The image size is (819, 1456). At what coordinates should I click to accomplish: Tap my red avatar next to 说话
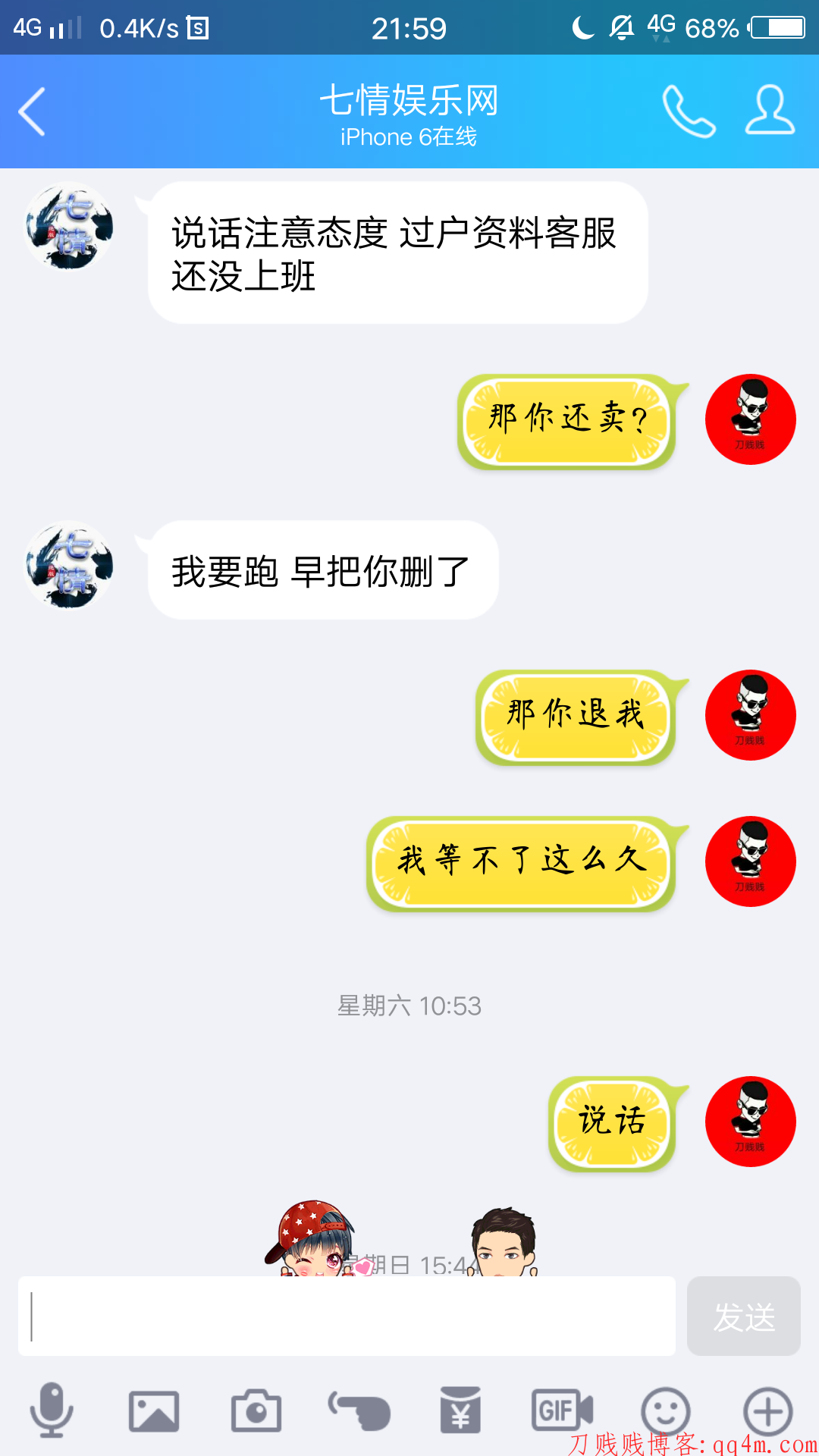(x=750, y=1122)
